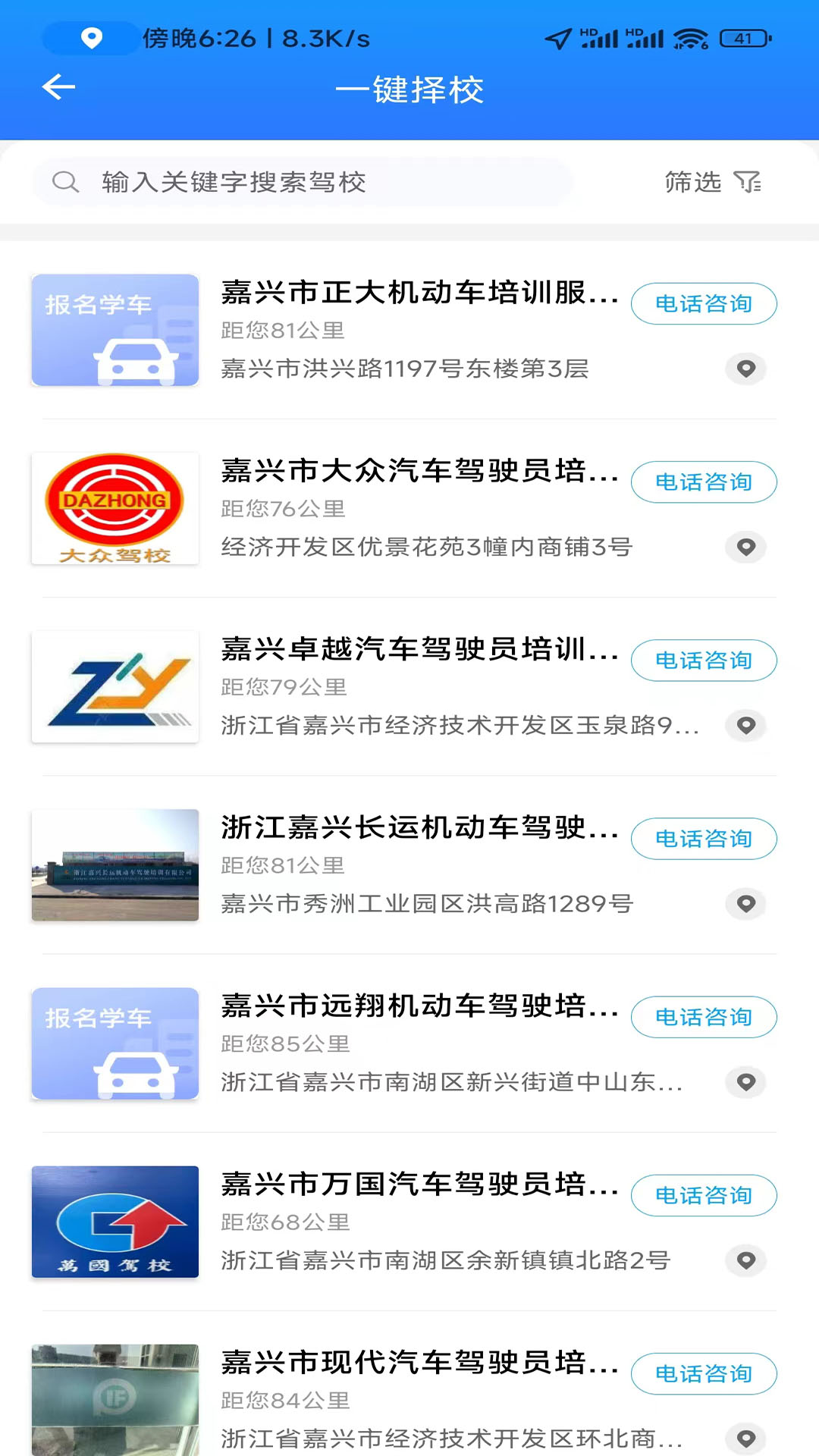
Task: Tap the GPS location pill in status bar
Action: [91, 38]
